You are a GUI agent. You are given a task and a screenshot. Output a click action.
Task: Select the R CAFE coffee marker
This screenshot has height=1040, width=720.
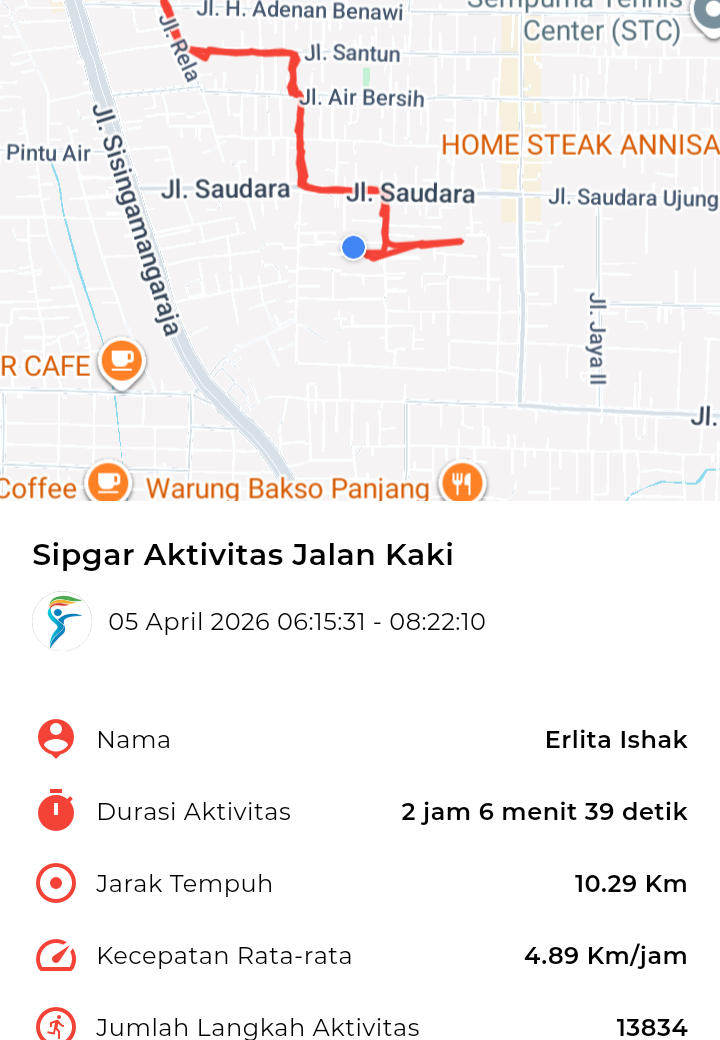122,361
